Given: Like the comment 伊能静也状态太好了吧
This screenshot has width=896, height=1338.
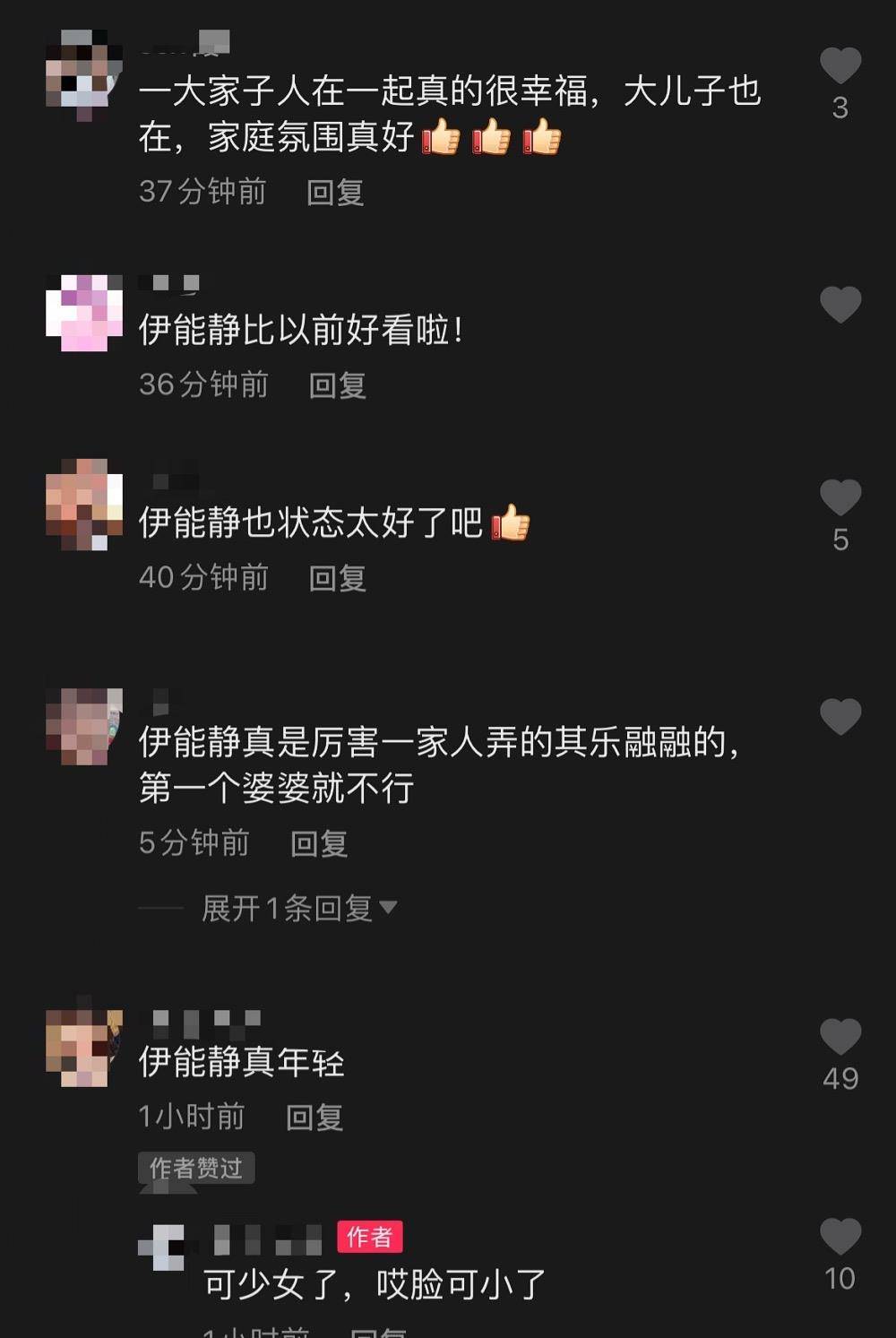Looking at the screenshot, I should (x=840, y=498).
